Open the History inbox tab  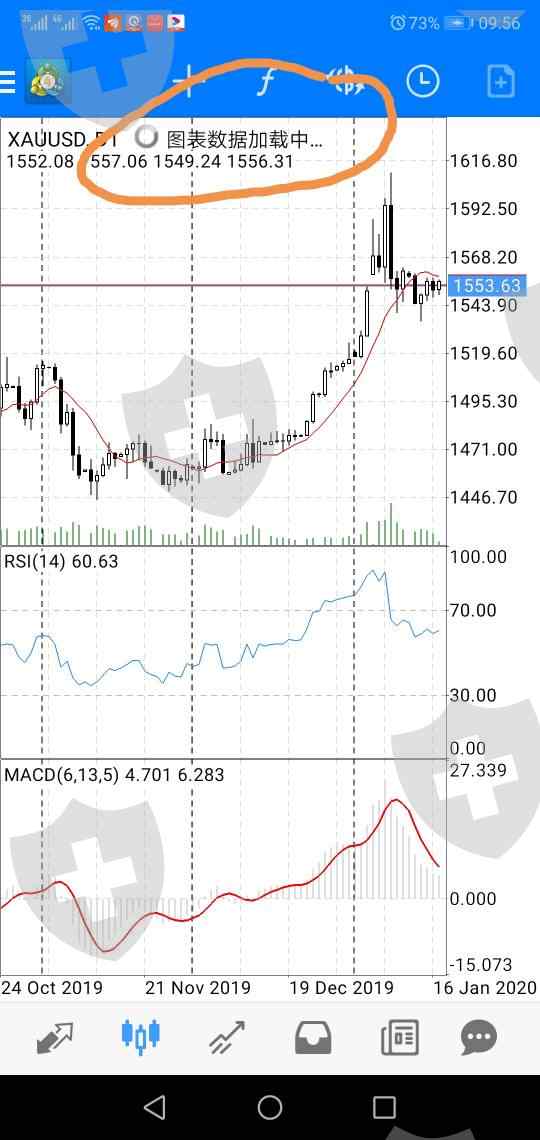pyautogui.click(x=313, y=1037)
